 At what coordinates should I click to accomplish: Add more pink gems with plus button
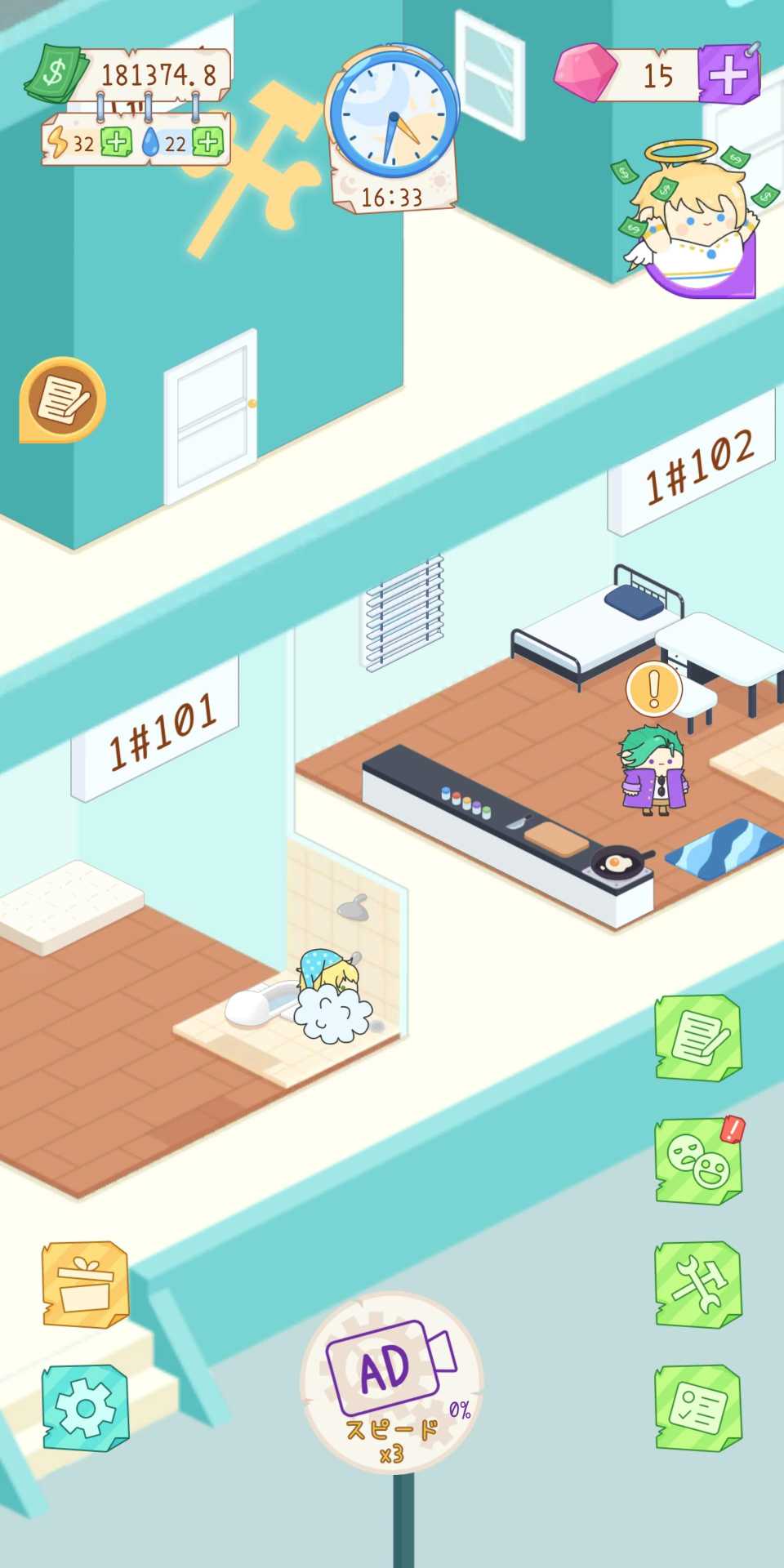point(728,75)
